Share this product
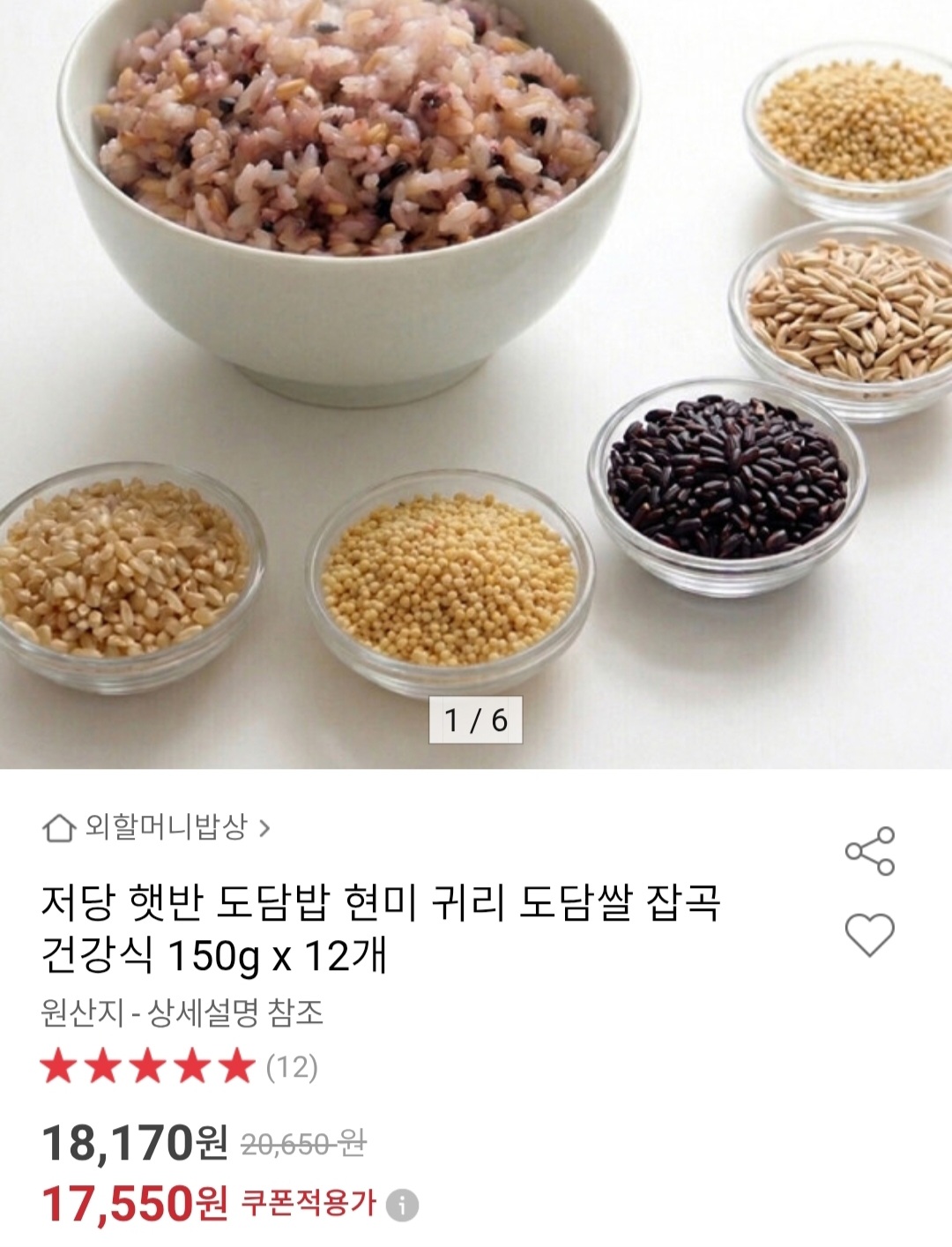Image resolution: width=952 pixels, height=1247 pixels. (870, 851)
